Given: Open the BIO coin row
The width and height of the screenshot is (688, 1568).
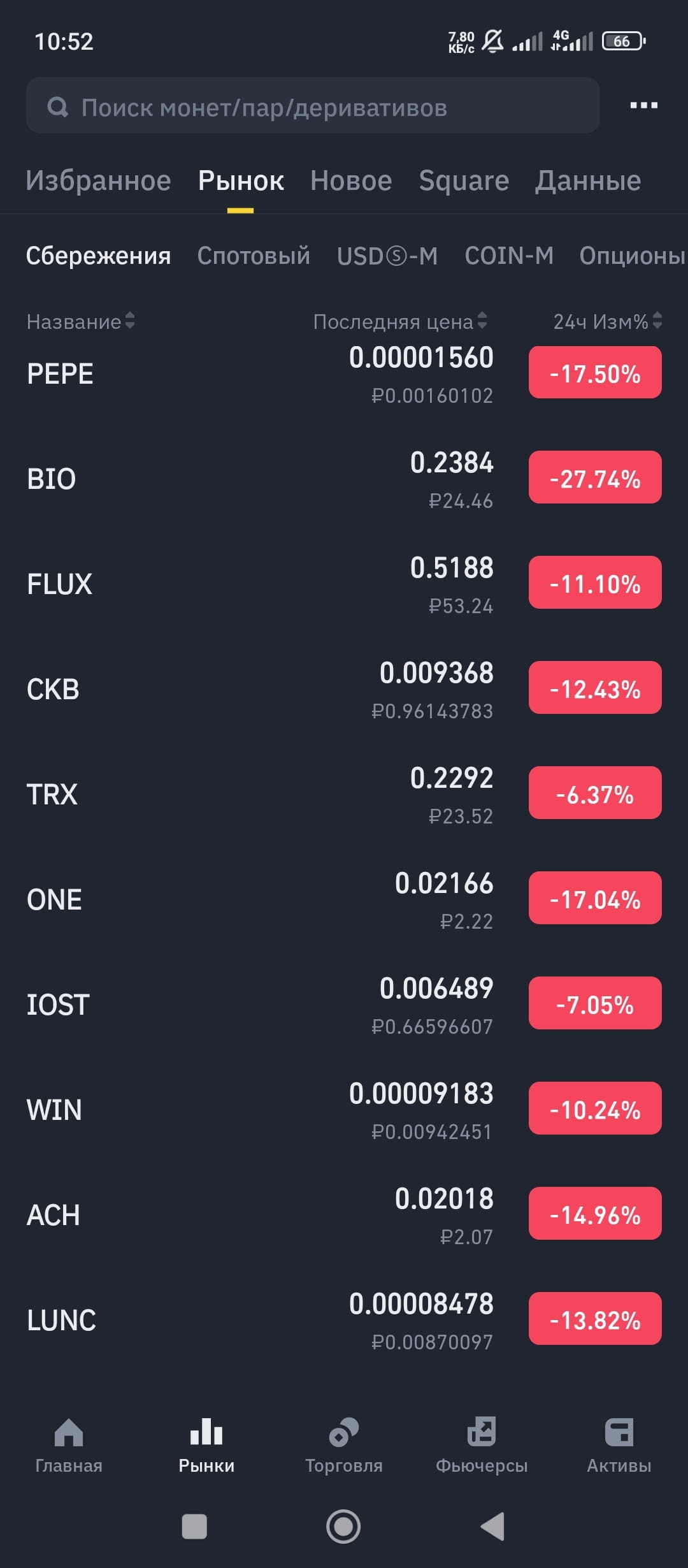Looking at the screenshot, I should tap(344, 479).
